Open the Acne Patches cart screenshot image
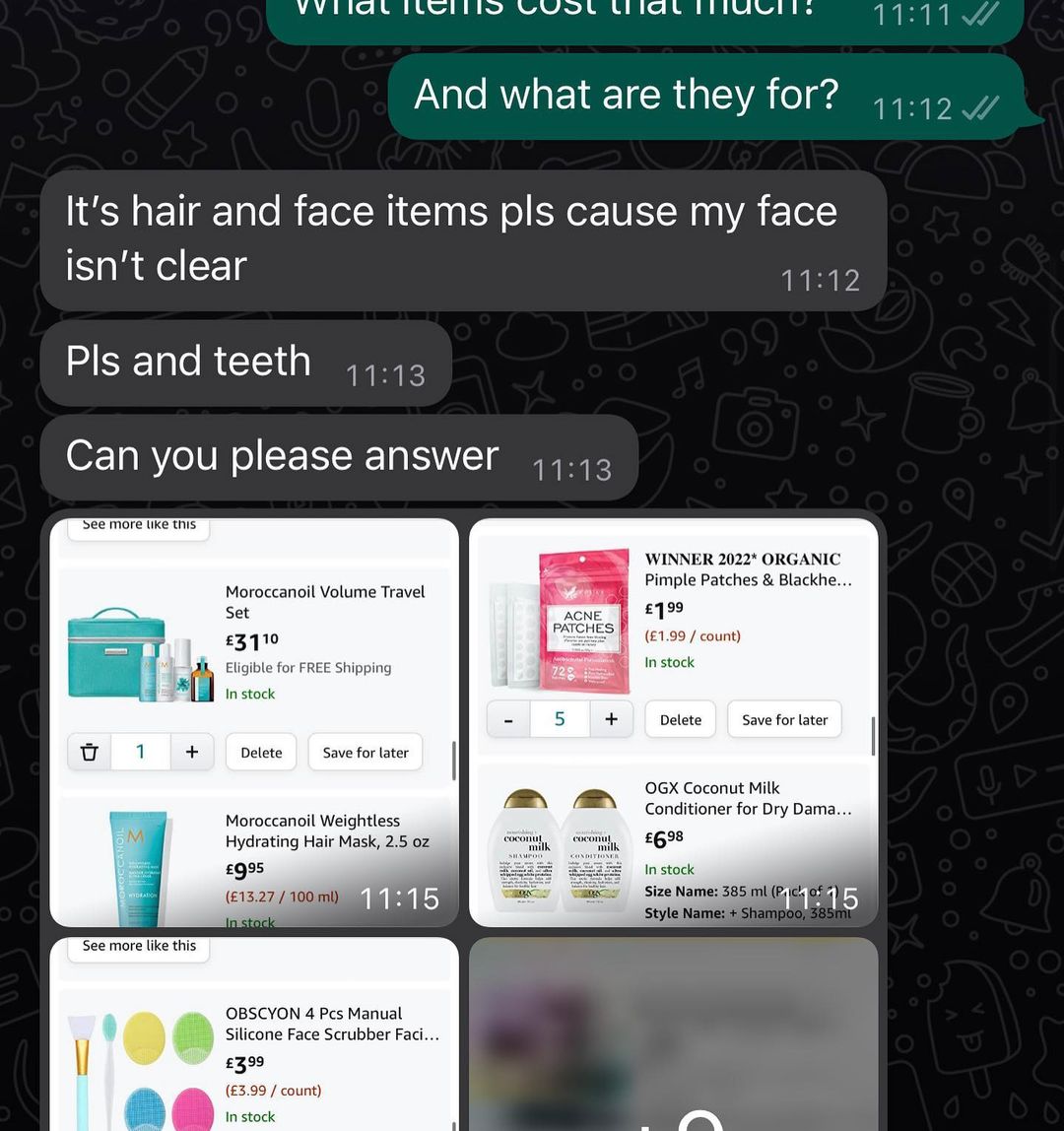Viewport: 1064px width, 1131px height. click(673, 722)
